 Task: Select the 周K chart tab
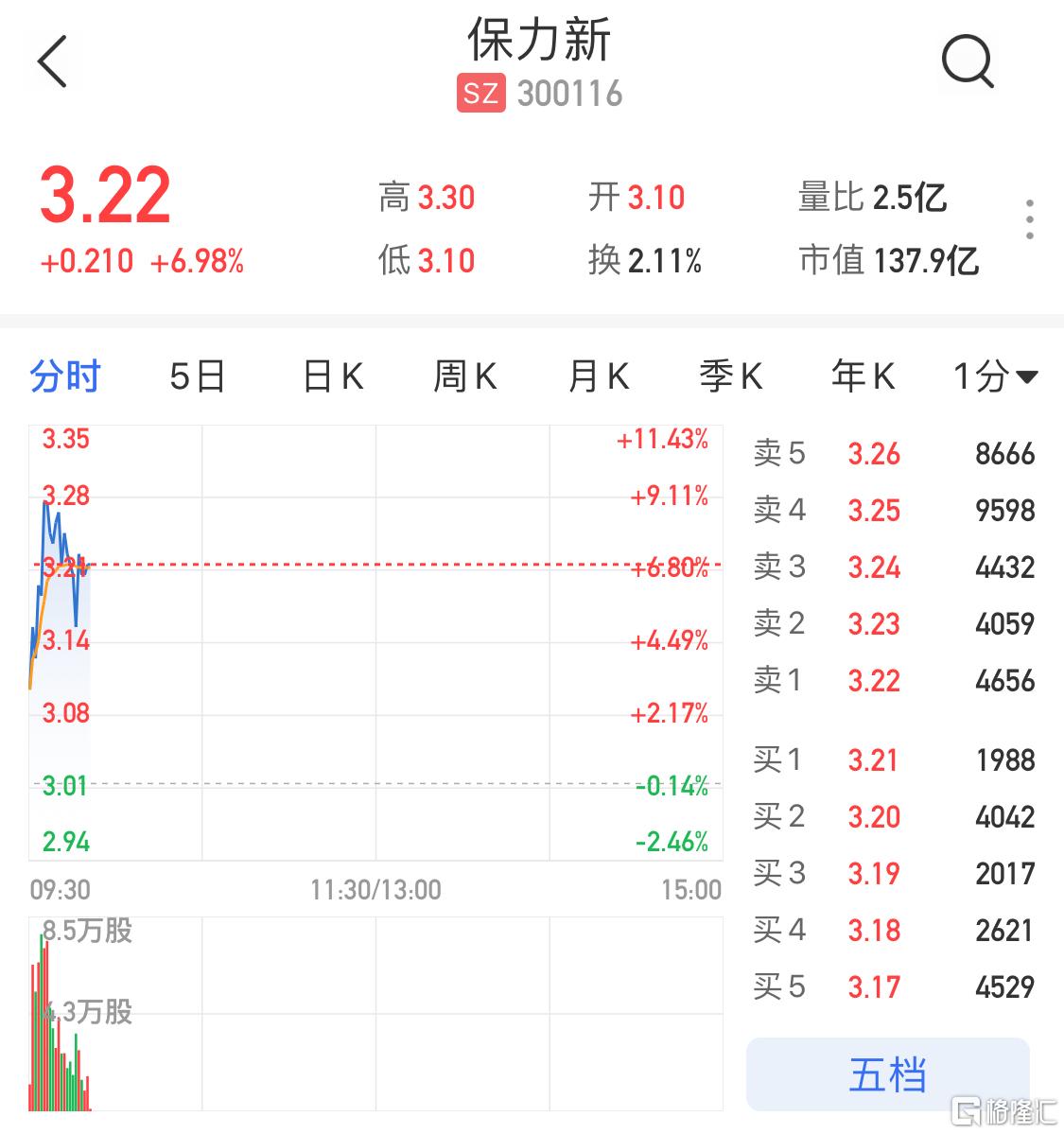point(464,376)
